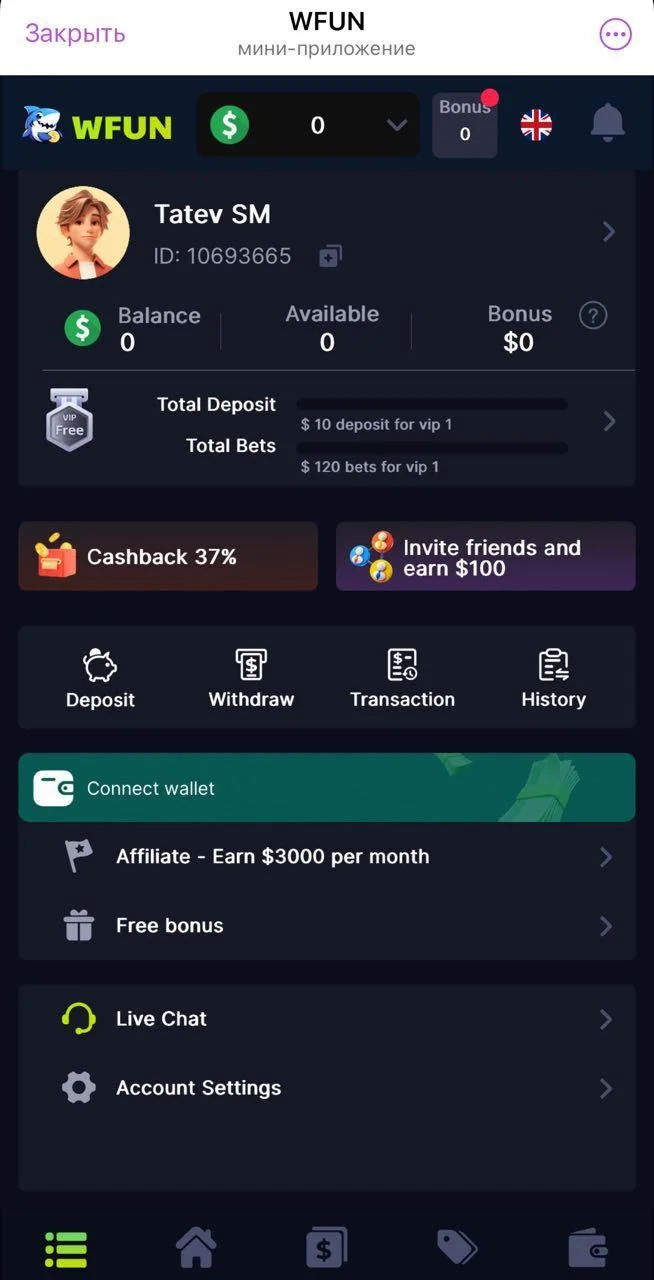Screen dimensions: 654x1280
Task: Open VIP progress details
Action: click(609, 422)
